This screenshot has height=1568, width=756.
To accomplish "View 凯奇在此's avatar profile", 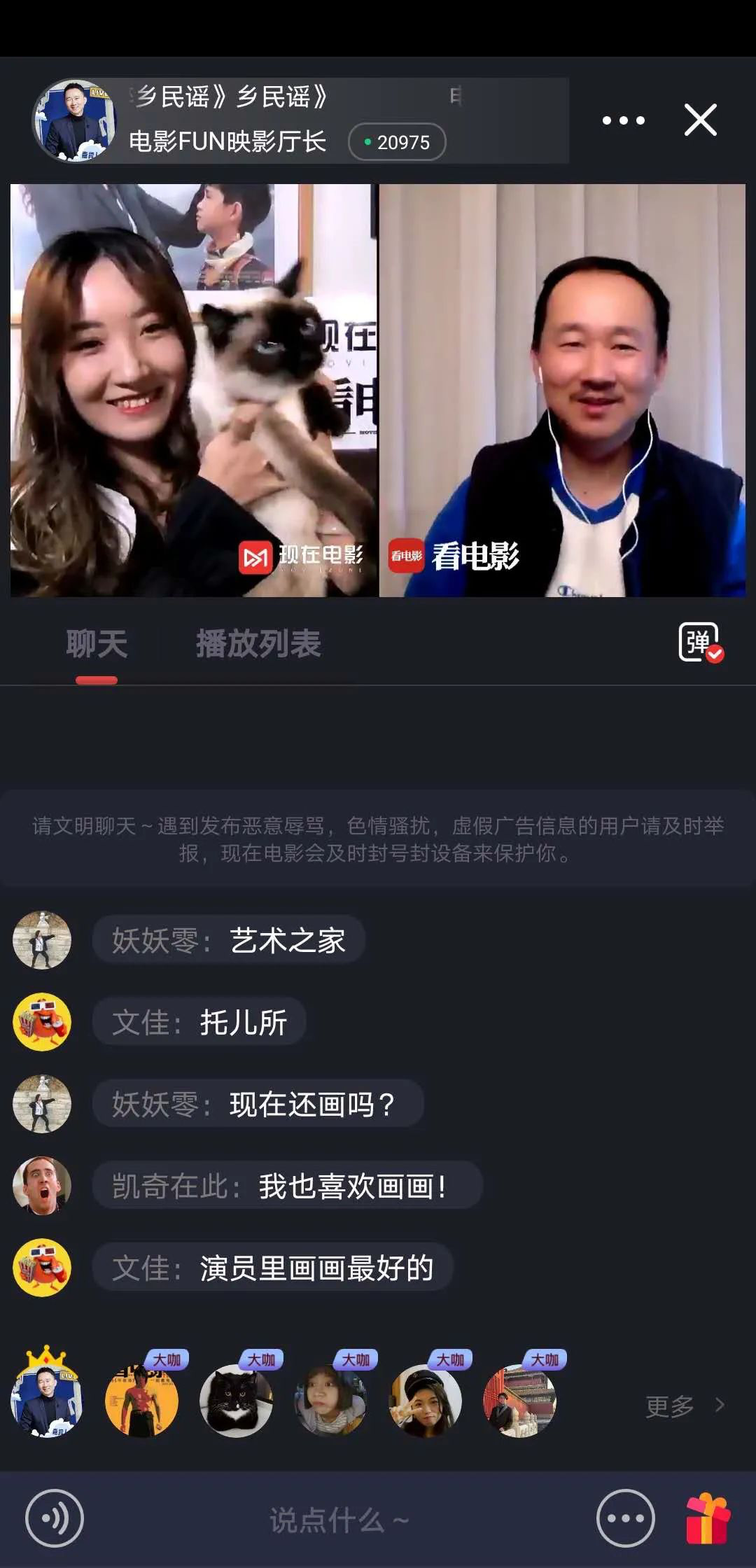I will point(42,1185).
